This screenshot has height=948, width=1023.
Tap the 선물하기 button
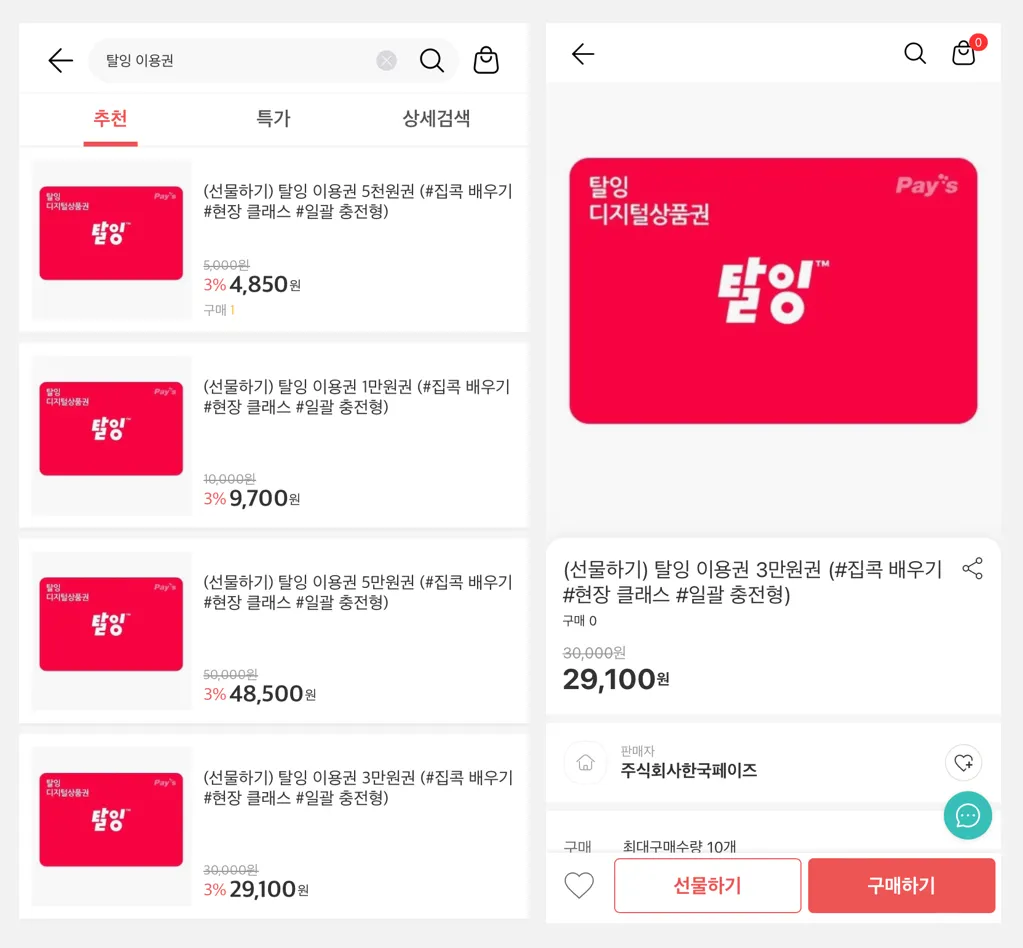(707, 885)
